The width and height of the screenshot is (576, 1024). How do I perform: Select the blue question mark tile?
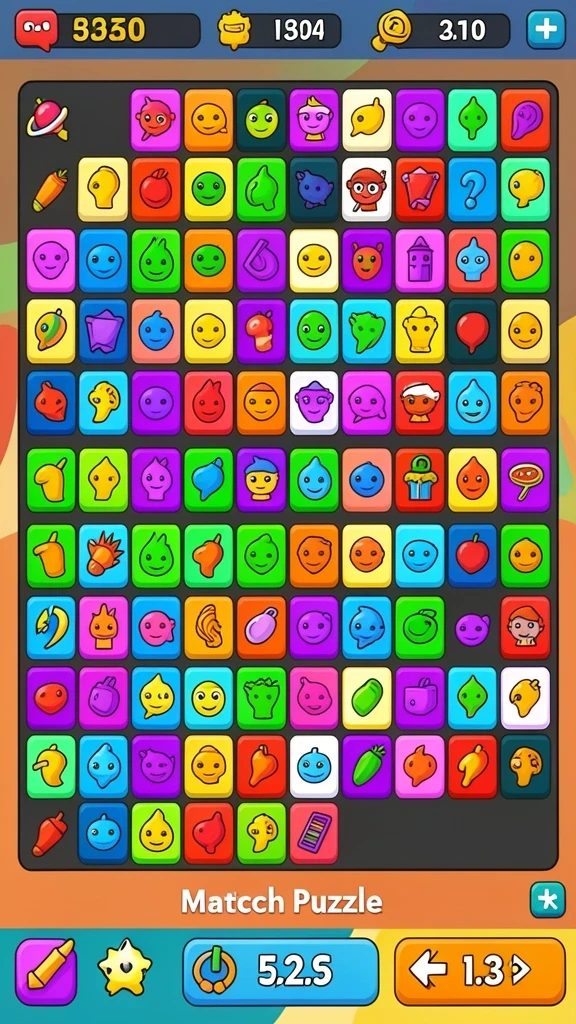472,189
